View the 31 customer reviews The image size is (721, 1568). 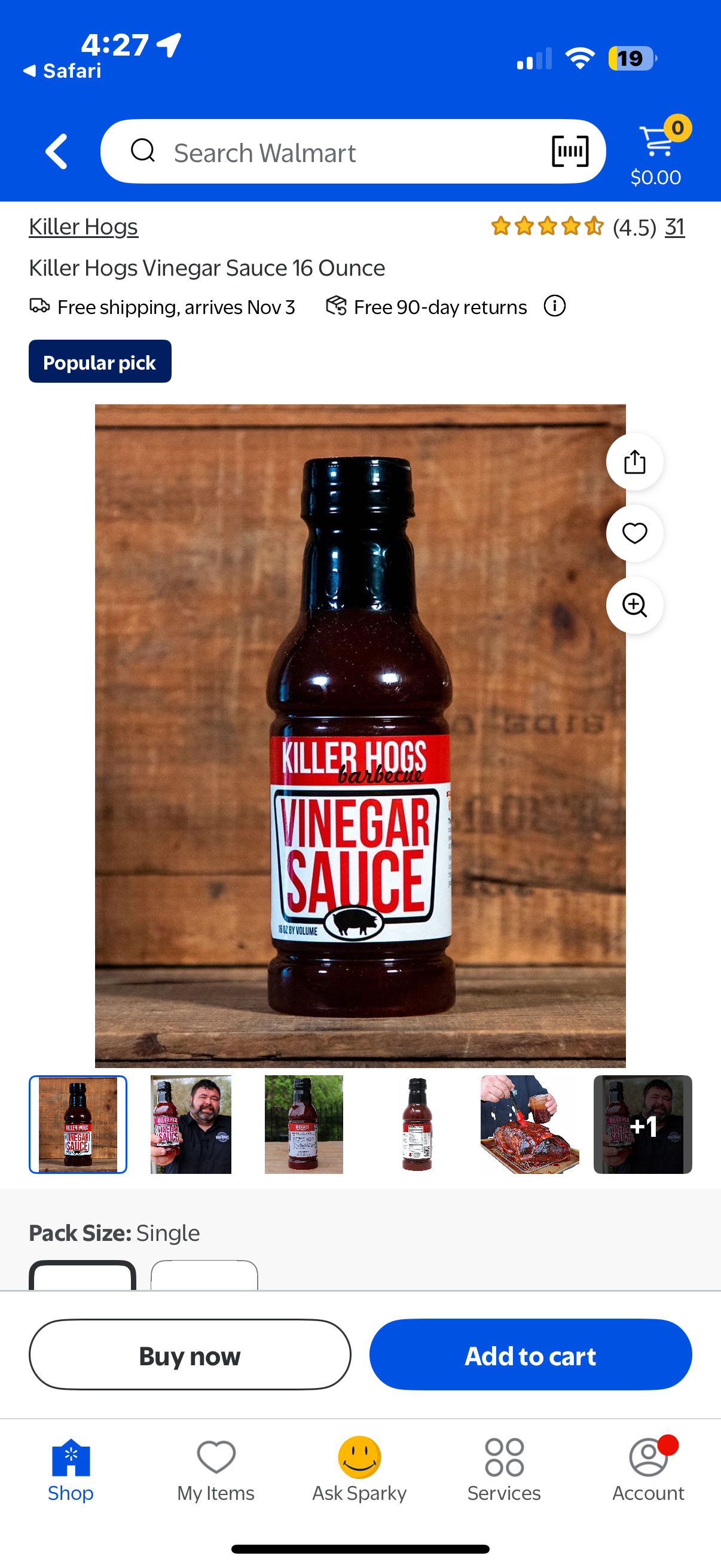[x=674, y=227]
